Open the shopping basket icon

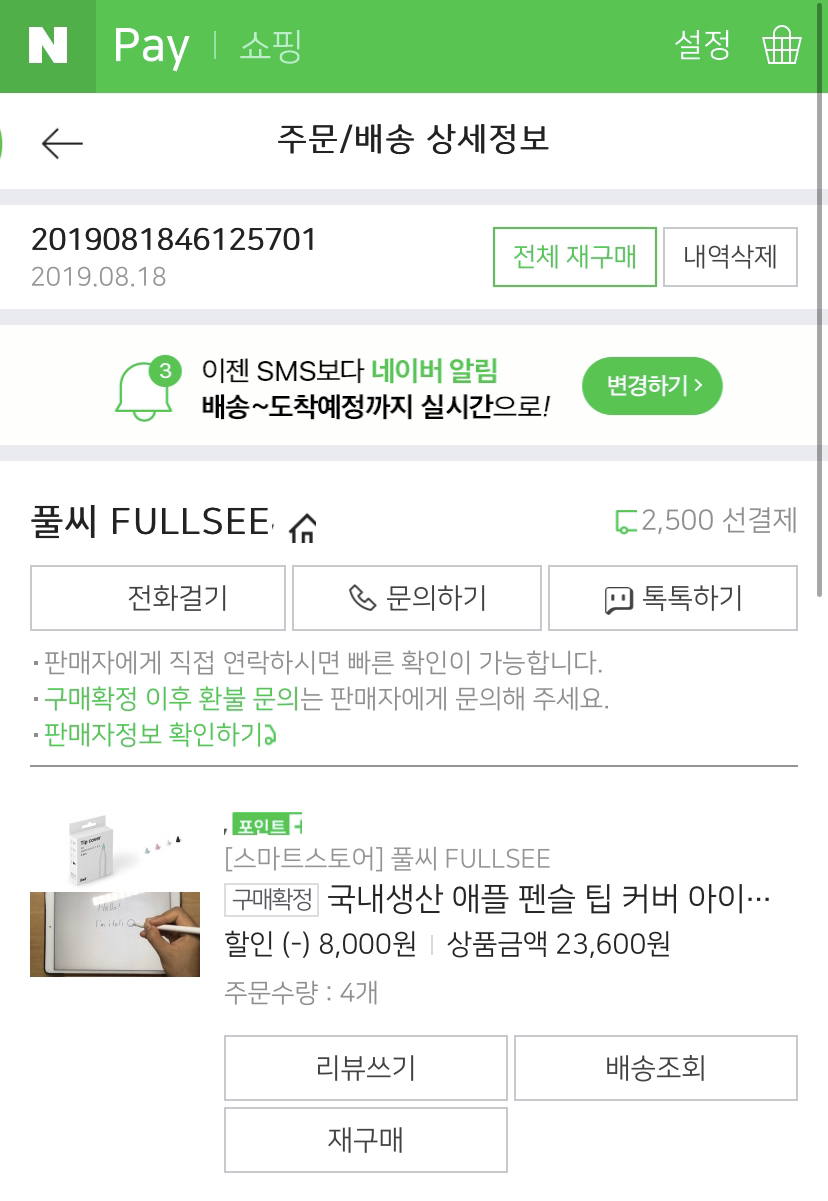point(782,46)
